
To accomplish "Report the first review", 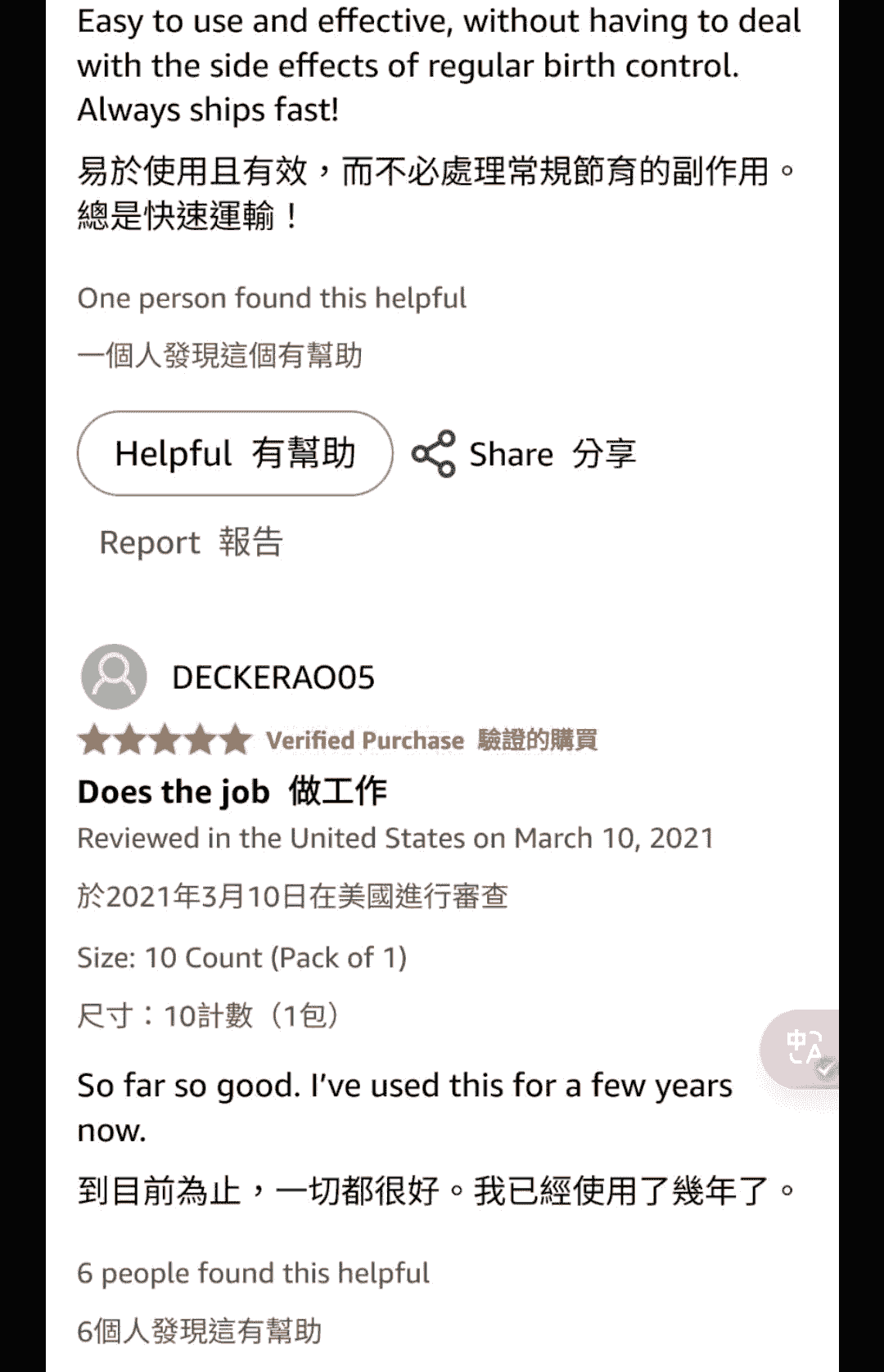I will click(x=191, y=542).
